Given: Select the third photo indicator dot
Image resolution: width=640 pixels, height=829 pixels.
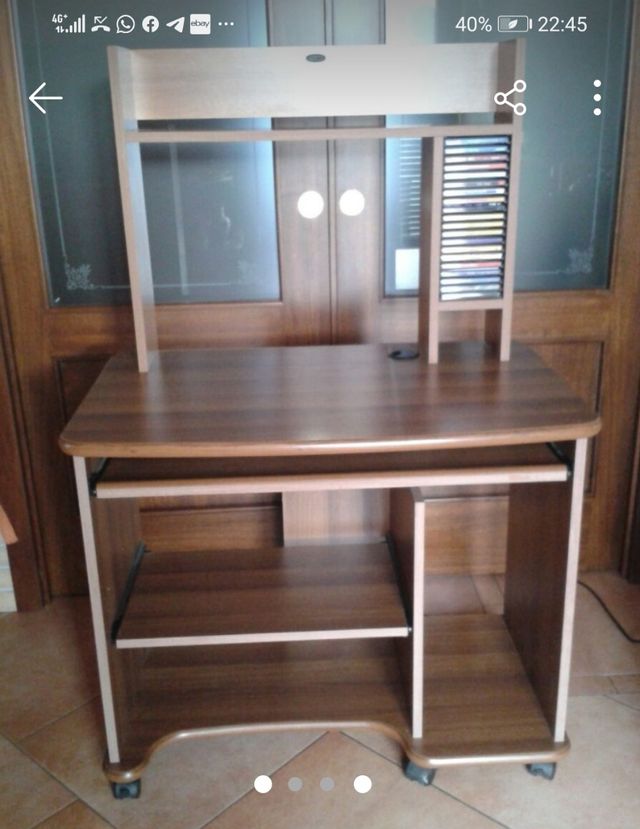Looking at the screenshot, I should (330, 784).
